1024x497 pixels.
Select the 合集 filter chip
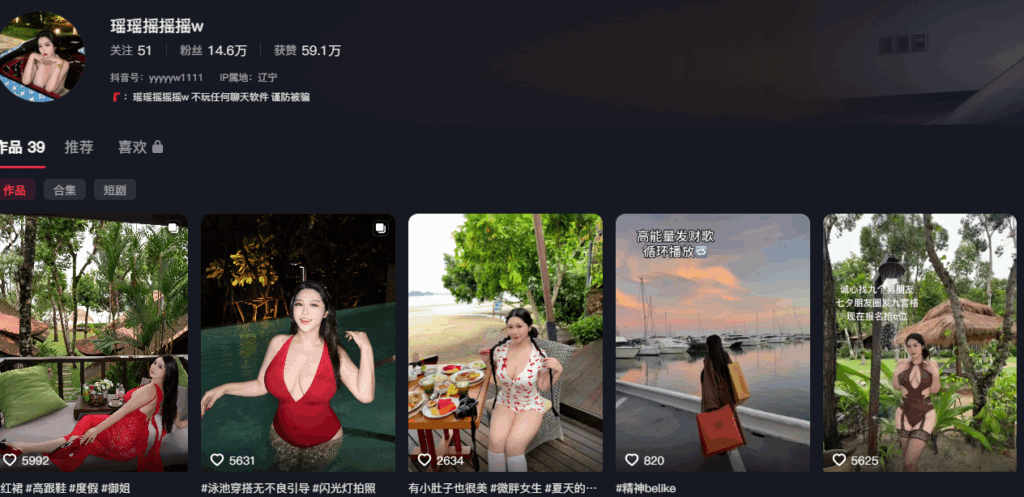pyautogui.click(x=64, y=190)
